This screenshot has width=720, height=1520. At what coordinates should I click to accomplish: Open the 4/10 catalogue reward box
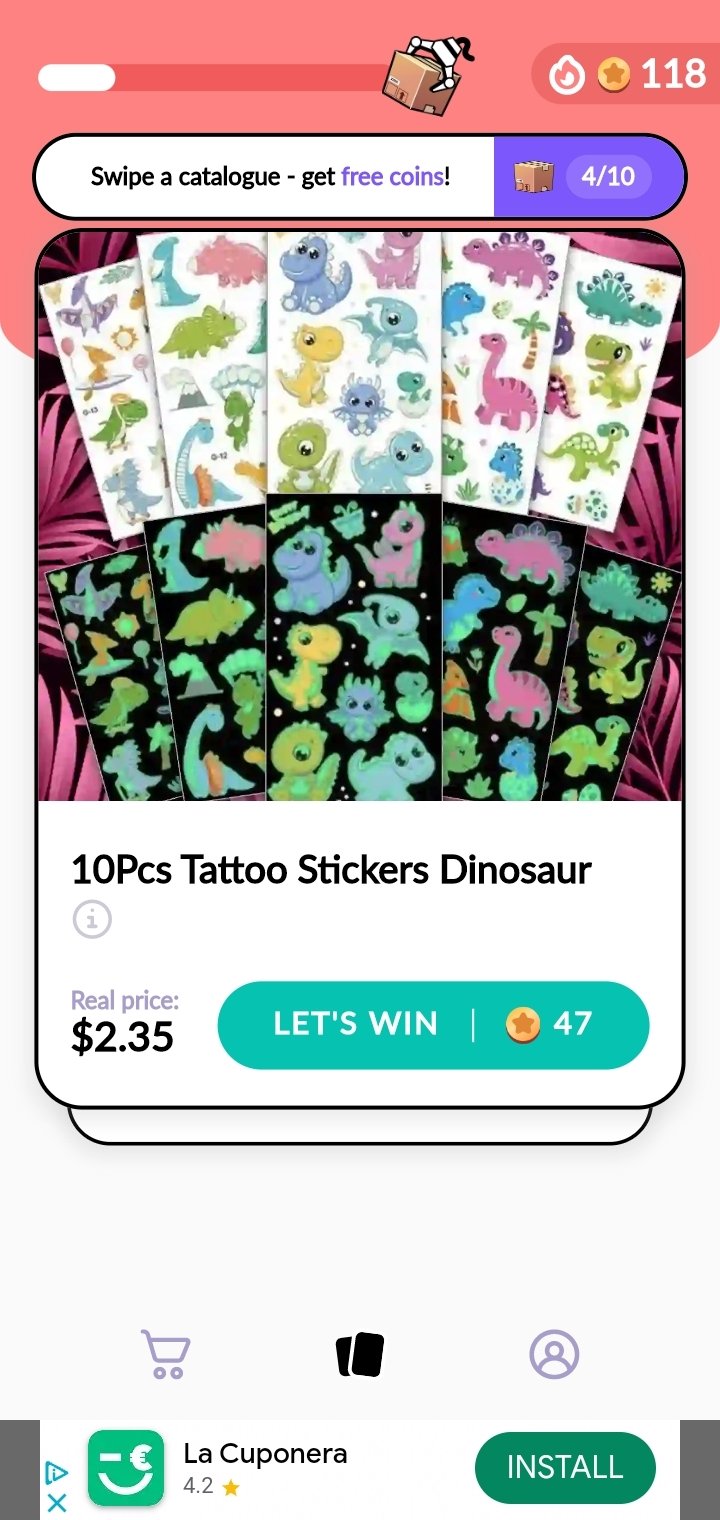coord(590,177)
